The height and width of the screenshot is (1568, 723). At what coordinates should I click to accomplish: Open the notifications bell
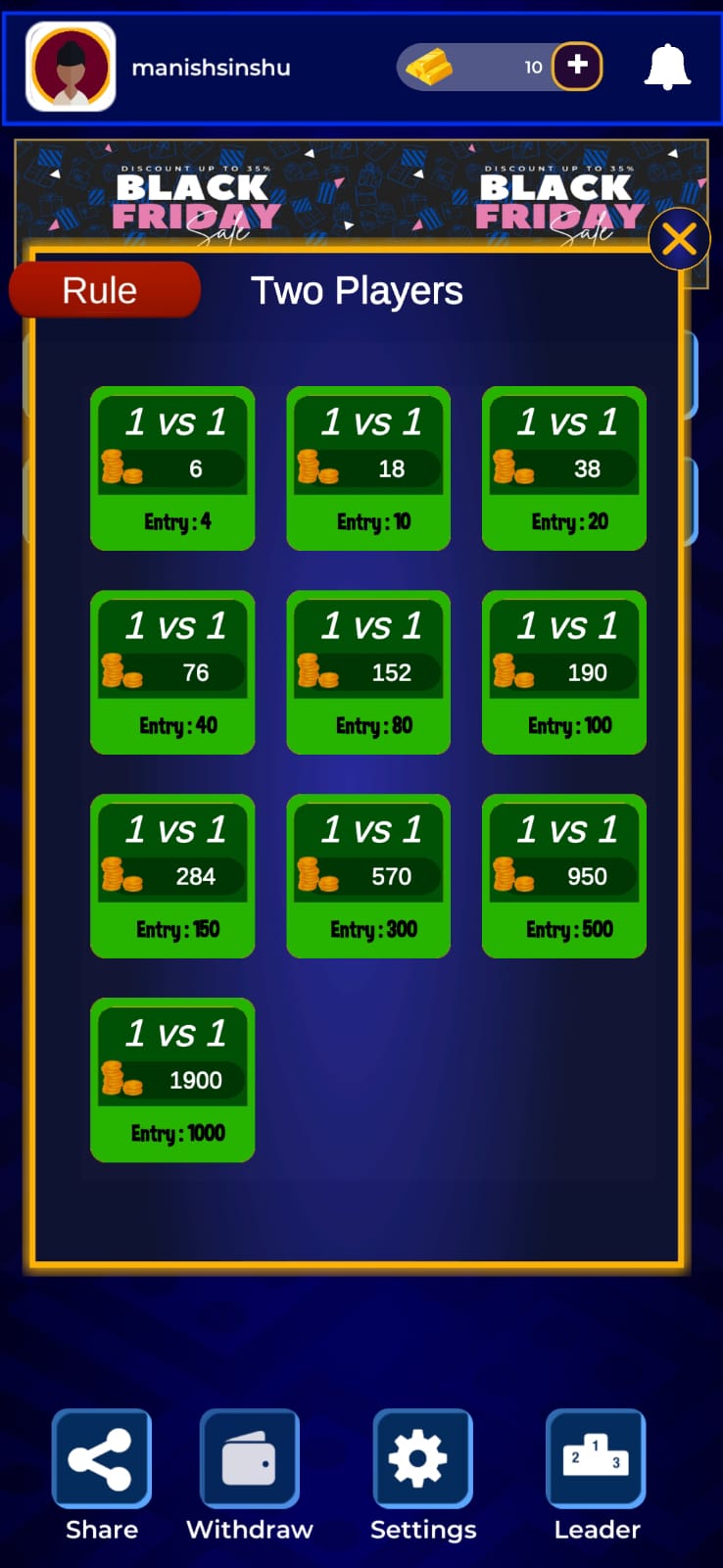(x=667, y=67)
